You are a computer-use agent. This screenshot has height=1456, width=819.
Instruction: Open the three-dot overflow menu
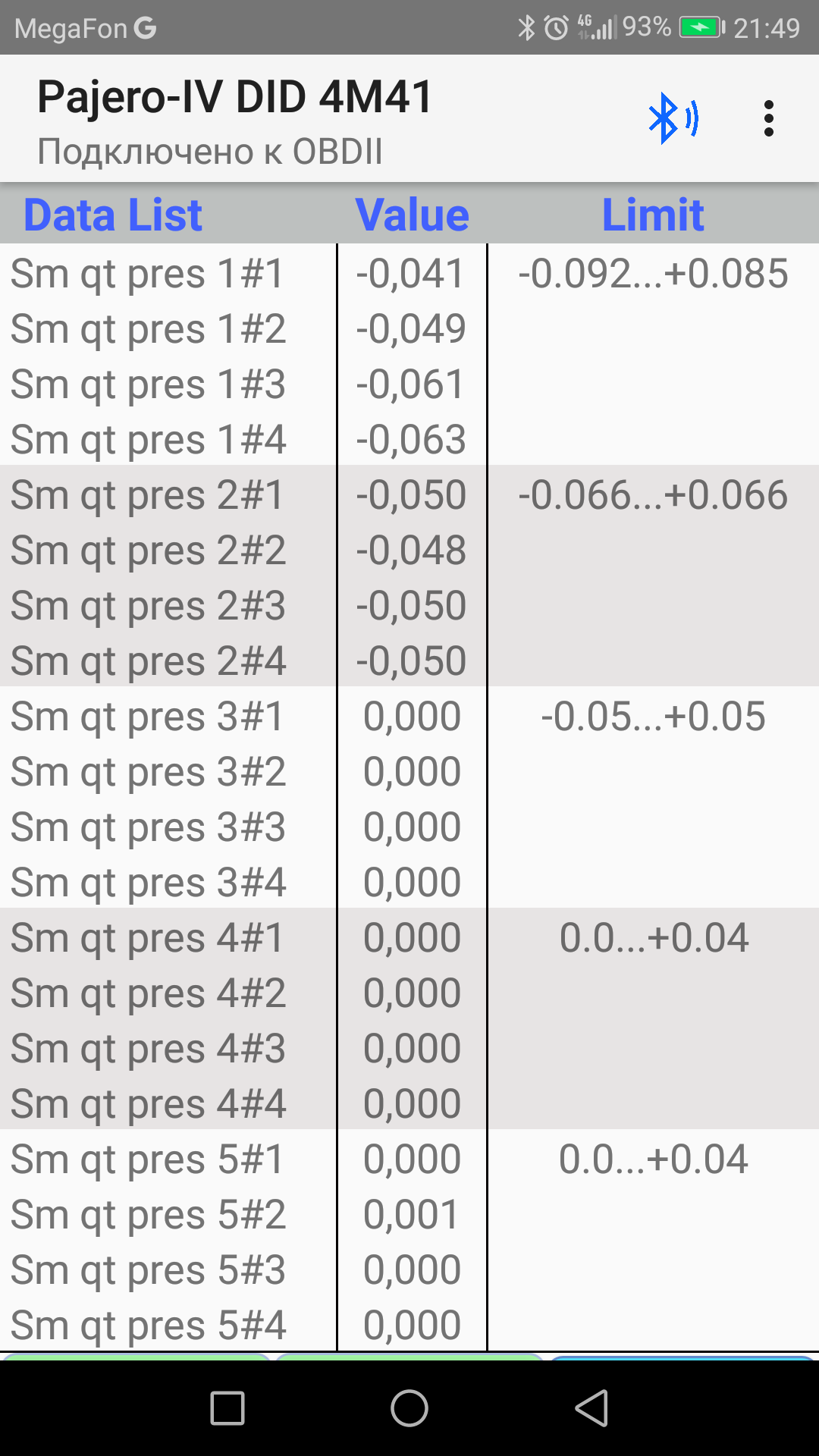tap(768, 119)
